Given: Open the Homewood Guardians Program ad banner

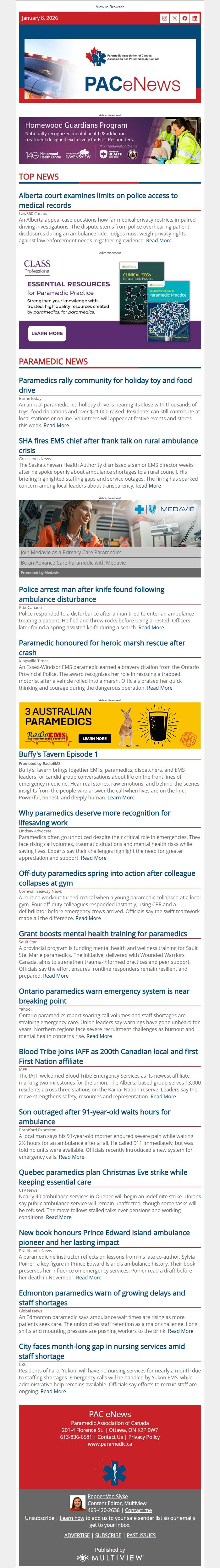Looking at the screenshot, I should pyautogui.click(x=110, y=141).
